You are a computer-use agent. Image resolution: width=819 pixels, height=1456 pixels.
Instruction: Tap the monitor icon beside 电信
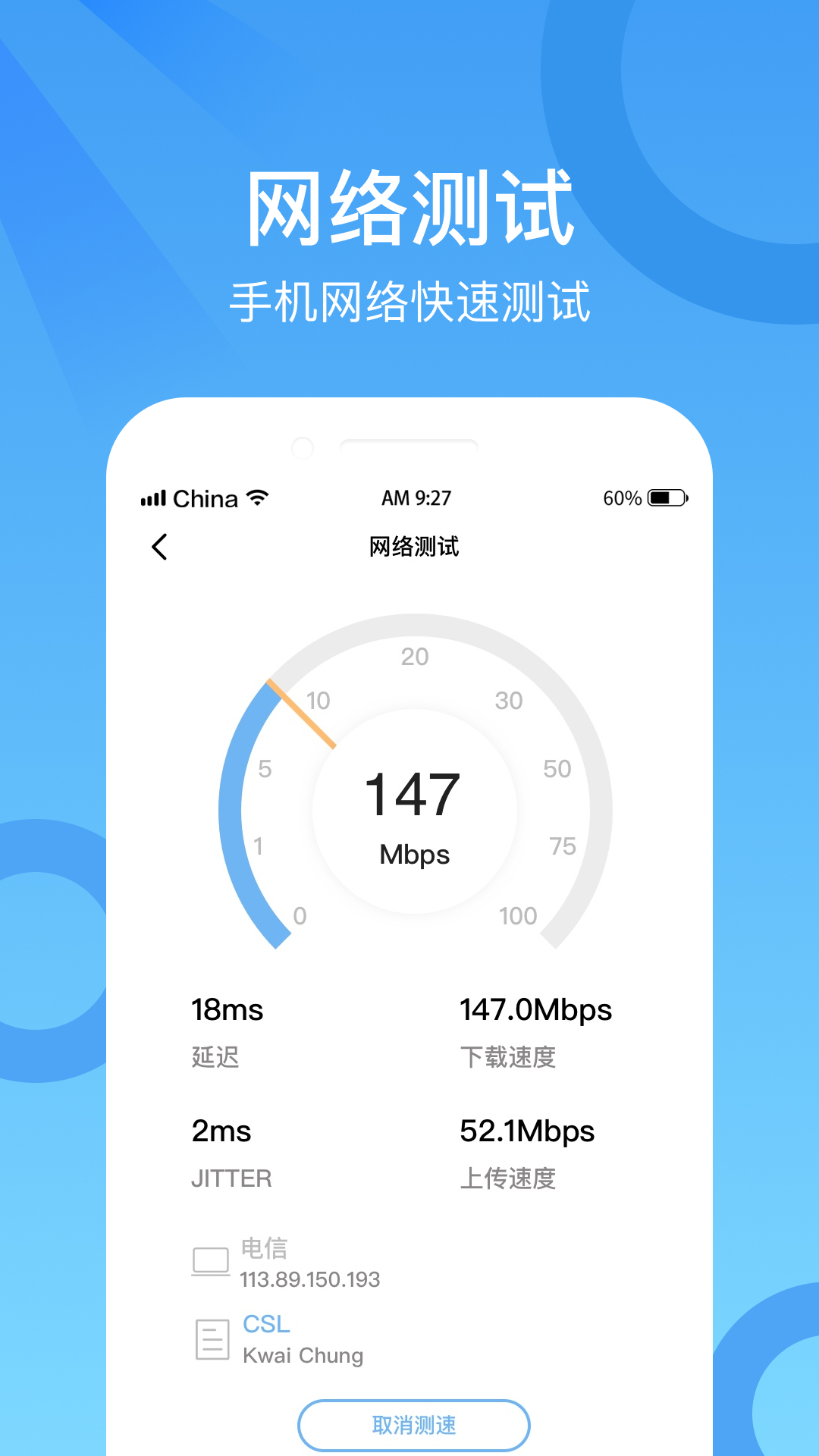(x=210, y=1259)
